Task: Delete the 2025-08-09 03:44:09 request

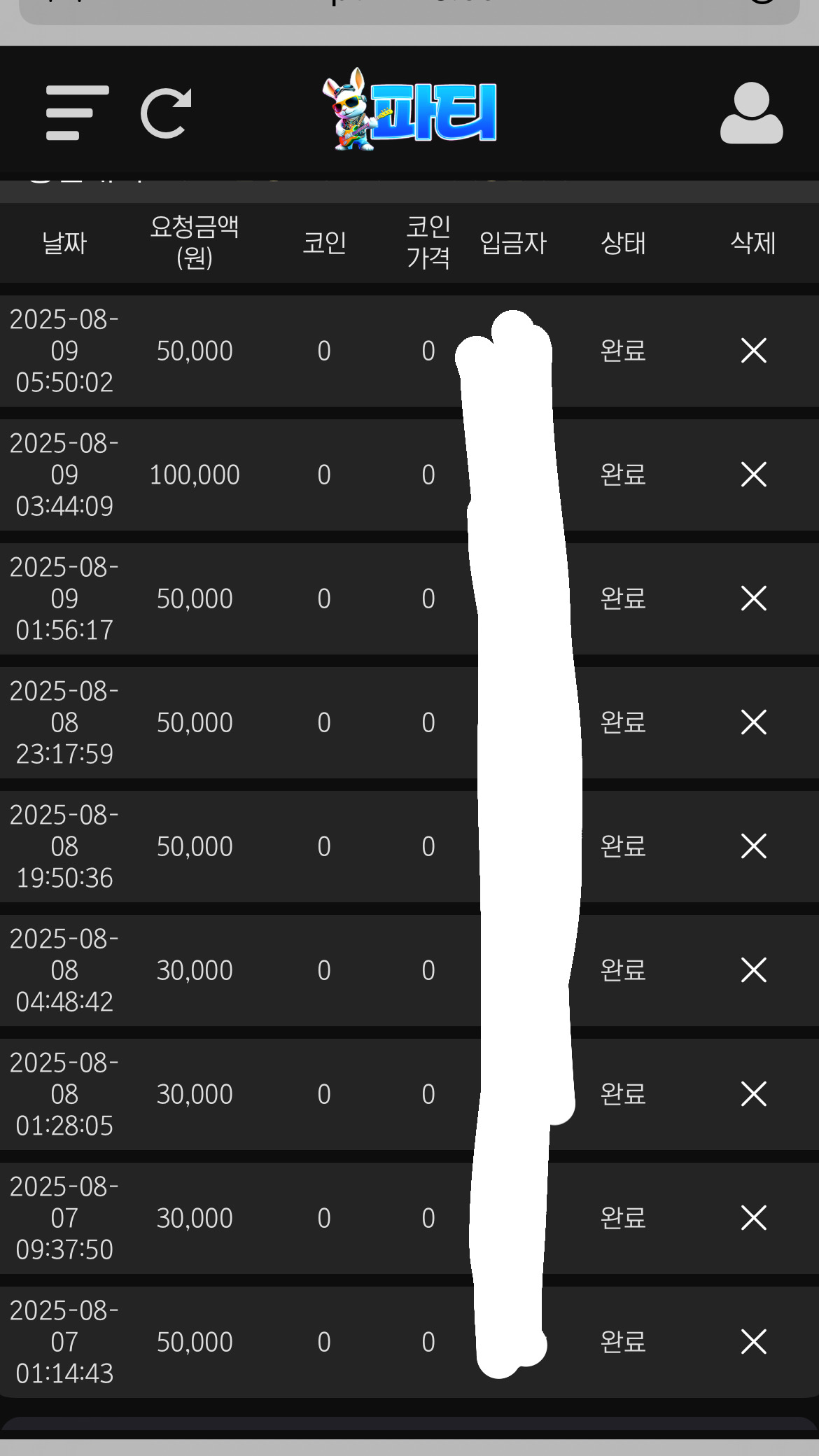Action: coord(753,475)
